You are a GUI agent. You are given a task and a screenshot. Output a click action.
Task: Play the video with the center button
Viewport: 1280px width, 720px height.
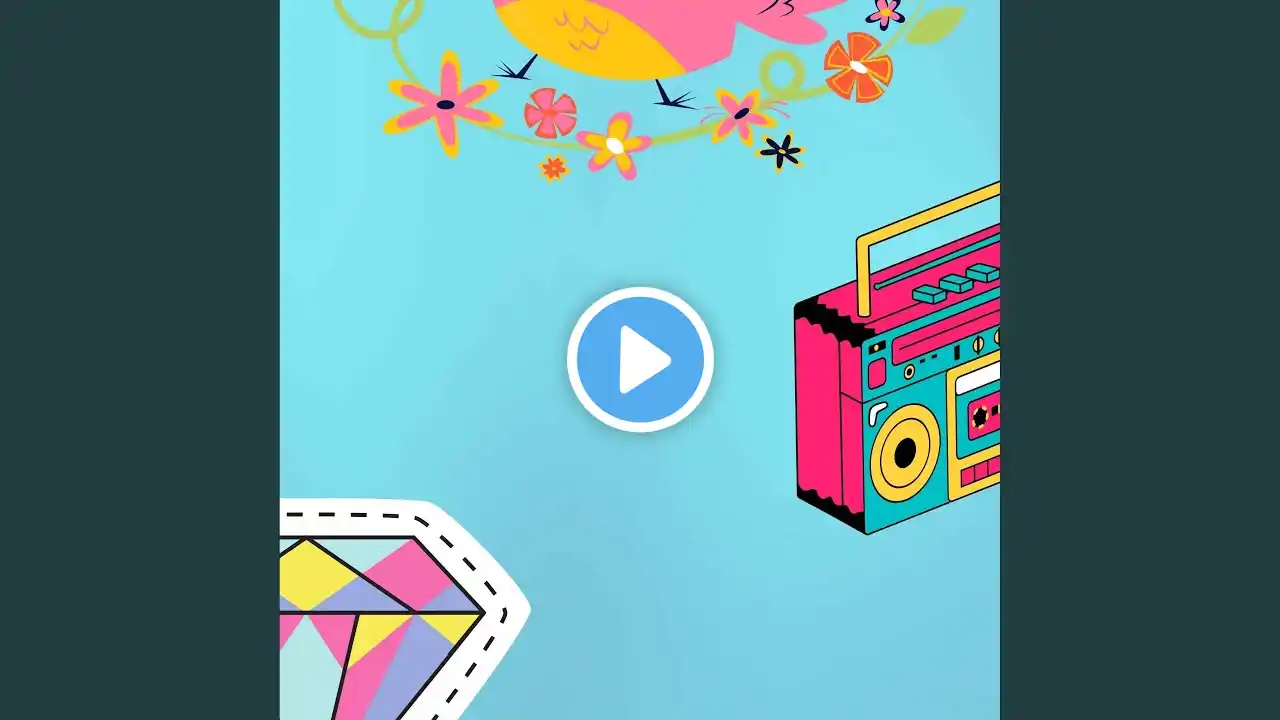(x=640, y=360)
